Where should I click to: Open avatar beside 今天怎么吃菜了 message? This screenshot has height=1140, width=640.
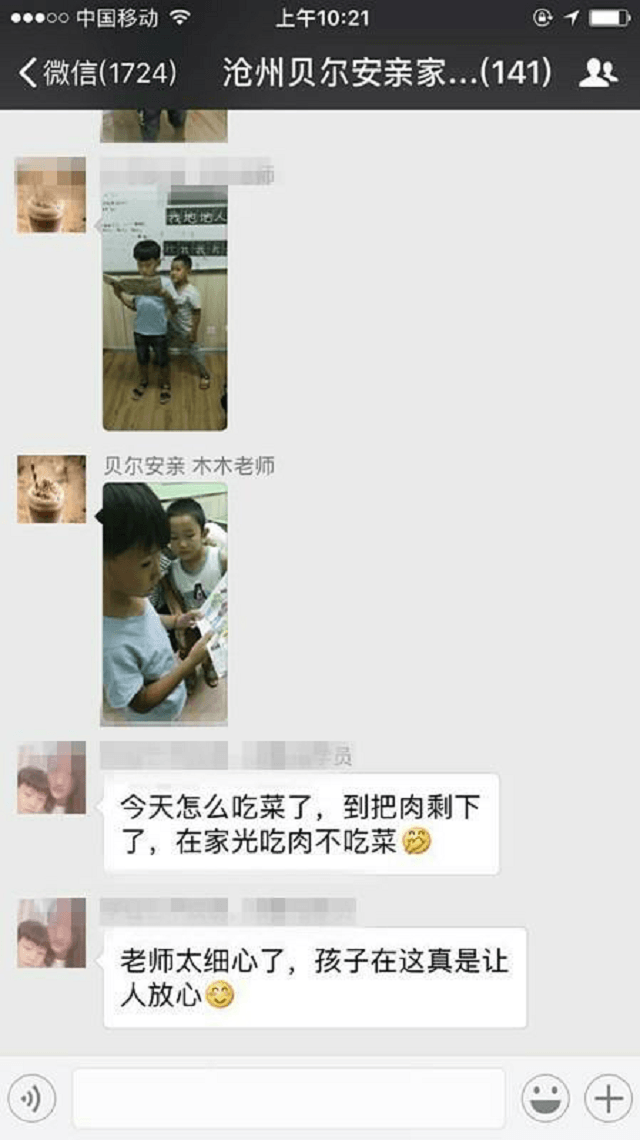pyautogui.click(x=51, y=777)
